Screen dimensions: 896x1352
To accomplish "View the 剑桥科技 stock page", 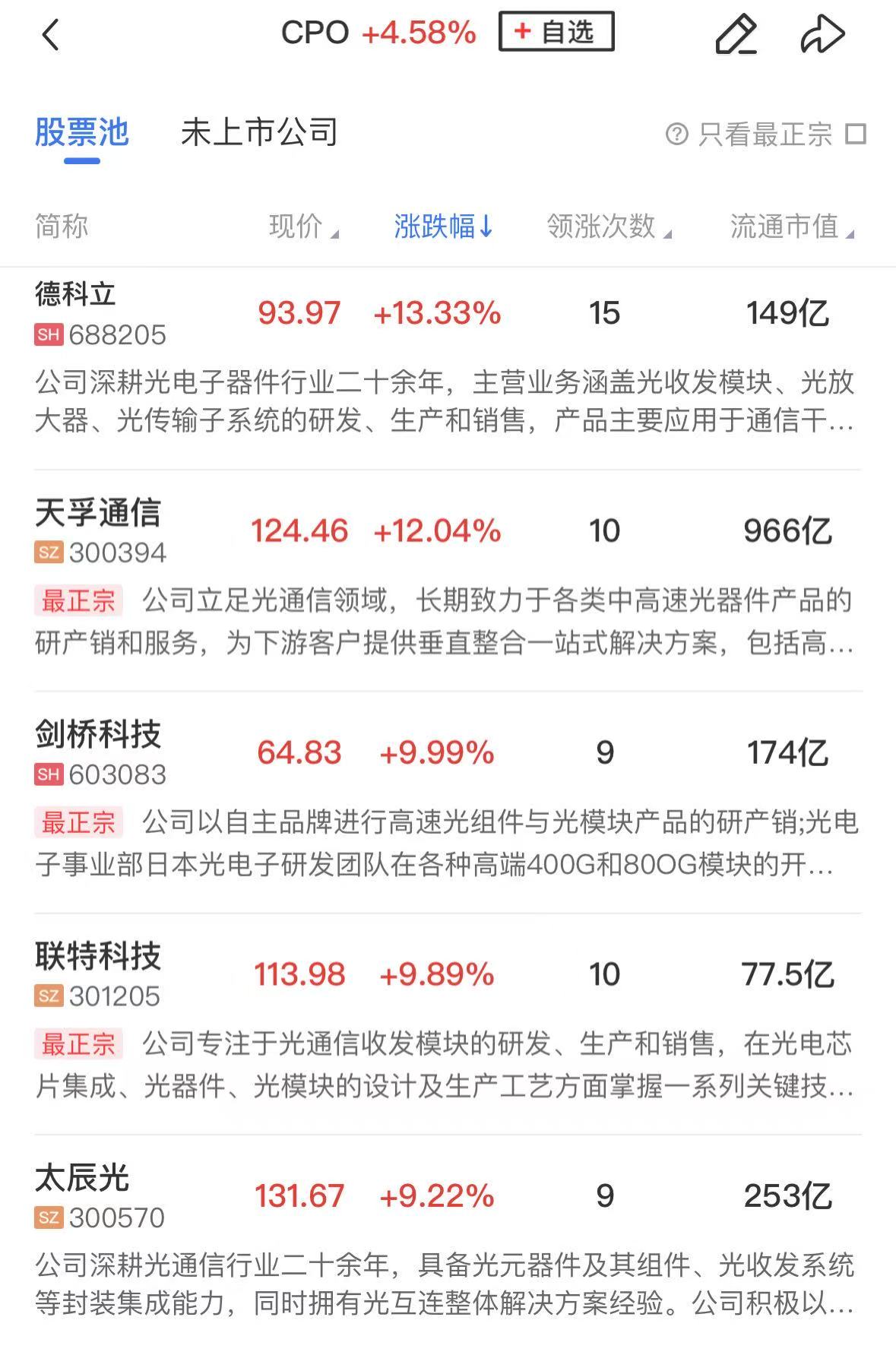I will click(x=98, y=735).
